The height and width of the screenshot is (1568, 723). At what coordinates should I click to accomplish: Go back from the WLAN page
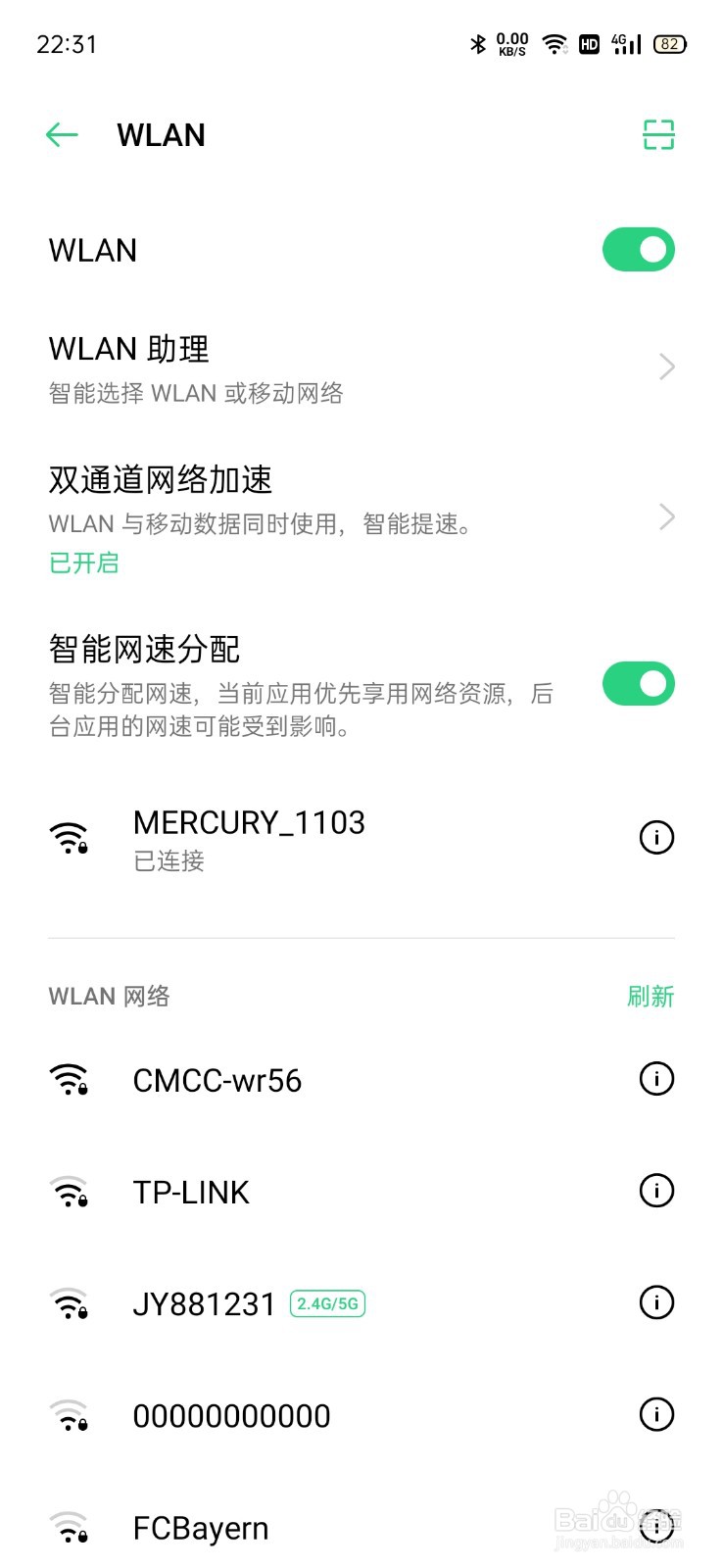pos(62,135)
